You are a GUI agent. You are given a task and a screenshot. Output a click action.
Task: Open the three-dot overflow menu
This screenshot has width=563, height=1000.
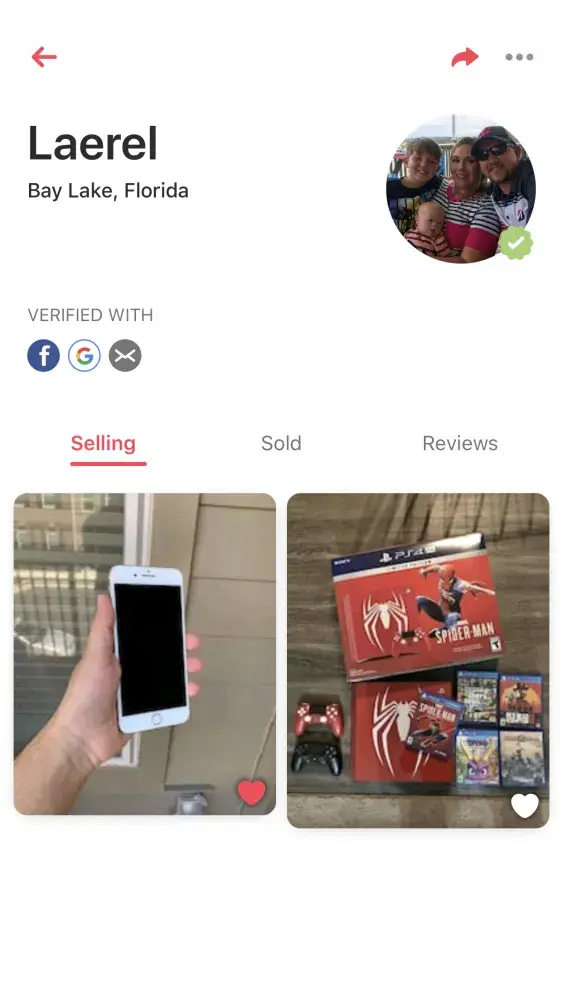[x=519, y=57]
